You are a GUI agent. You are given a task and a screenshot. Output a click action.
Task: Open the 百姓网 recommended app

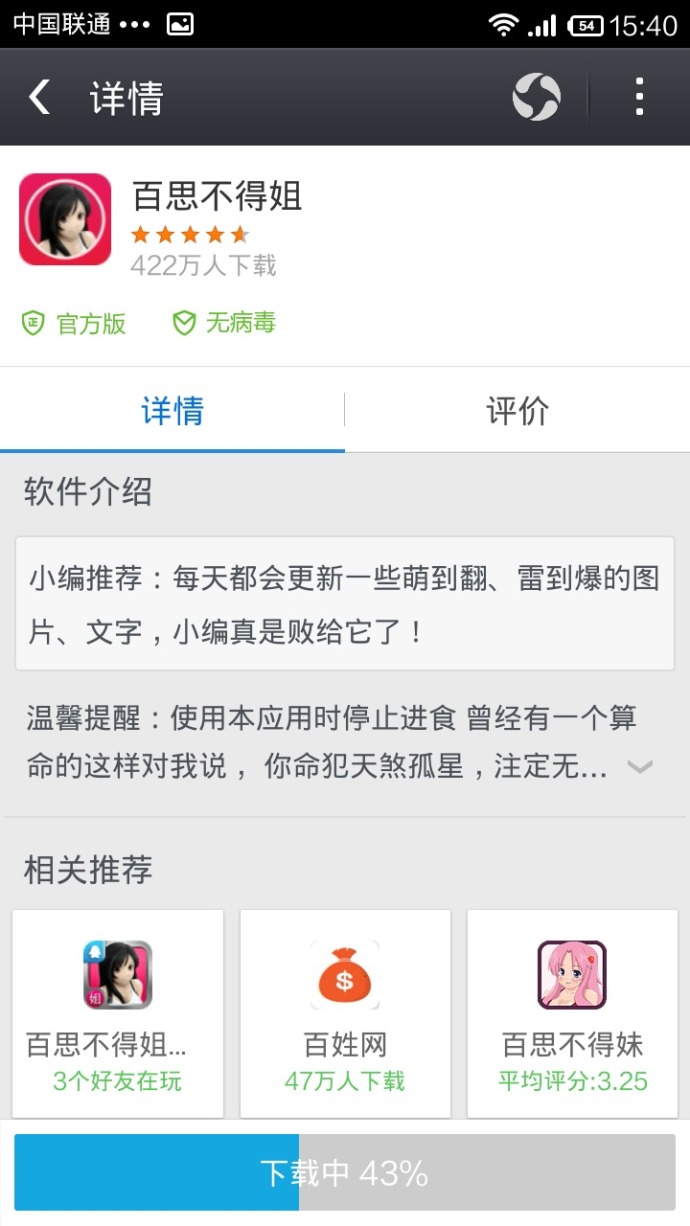pyautogui.click(x=345, y=1012)
